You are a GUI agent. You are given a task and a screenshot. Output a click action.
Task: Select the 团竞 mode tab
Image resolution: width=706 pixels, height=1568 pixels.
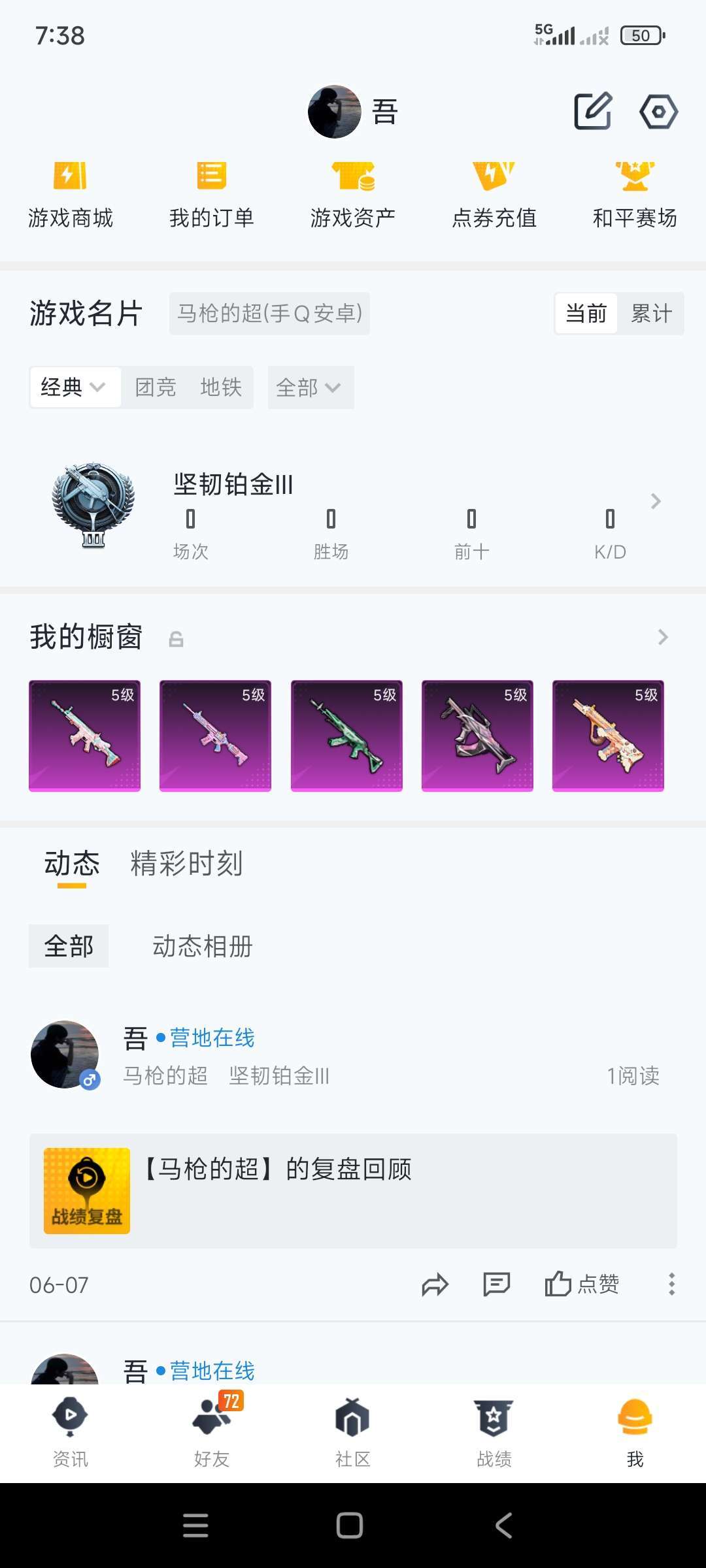156,387
